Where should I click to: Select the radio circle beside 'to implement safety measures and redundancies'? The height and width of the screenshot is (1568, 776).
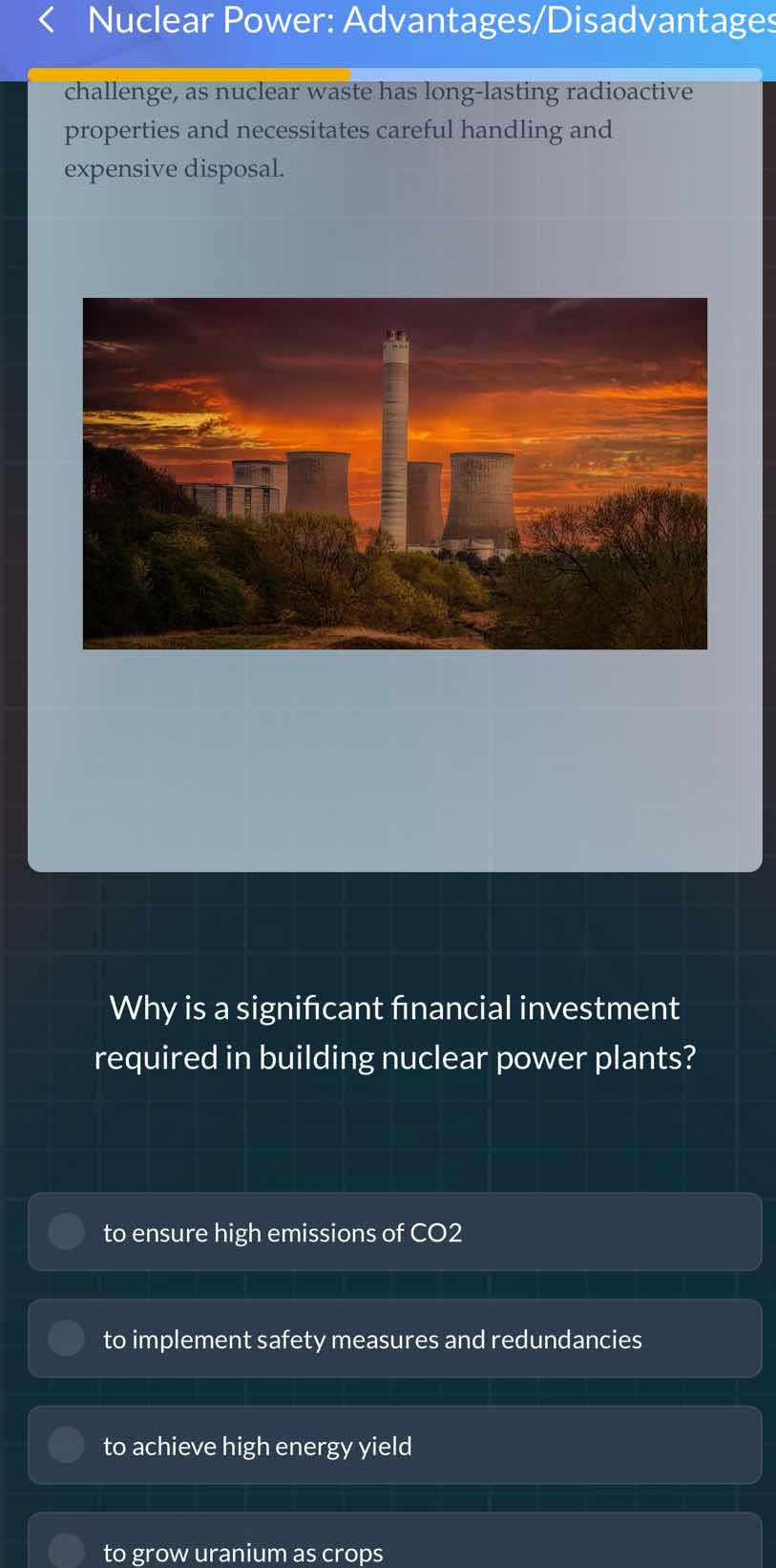coord(65,1338)
